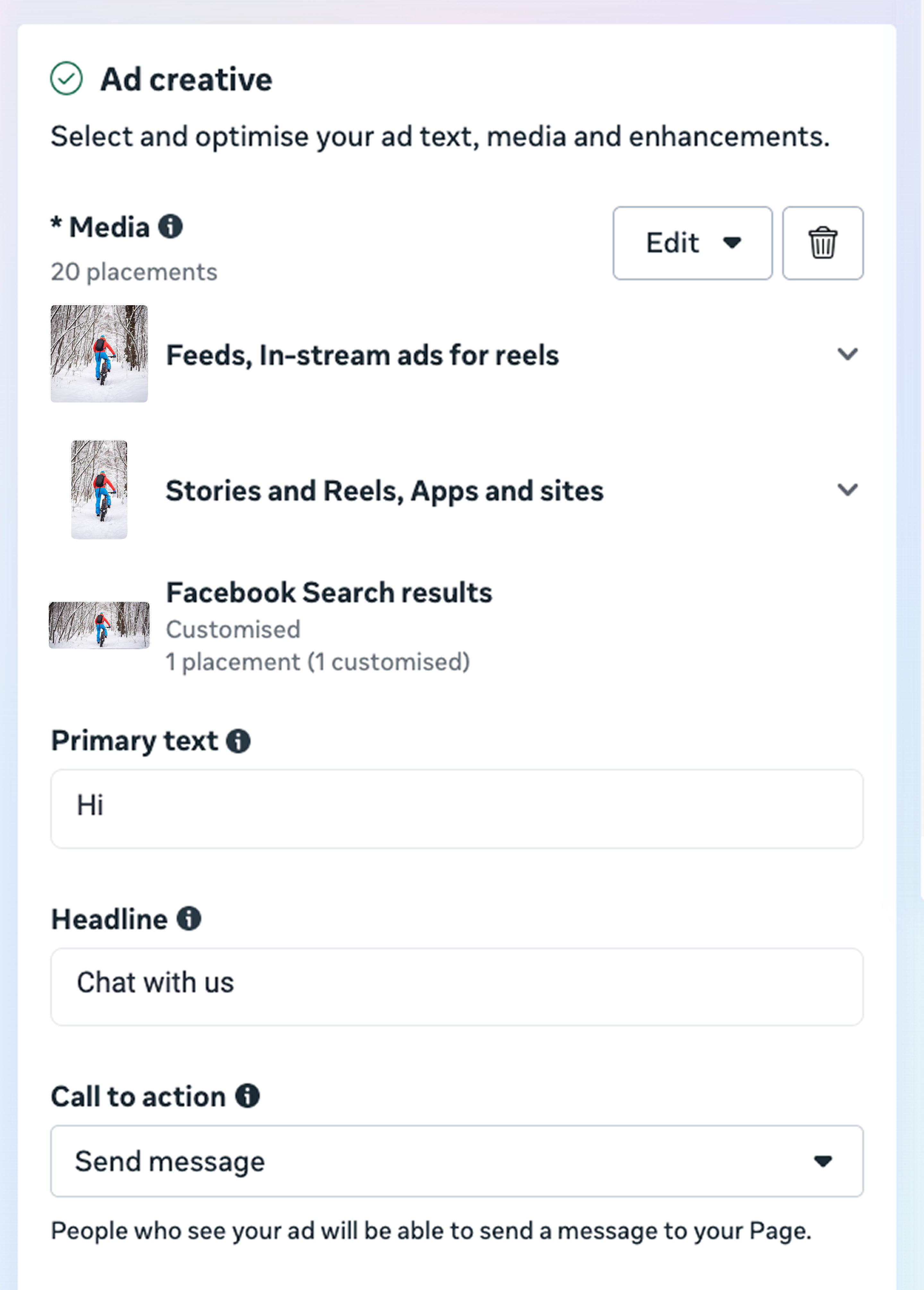Screen dimensions: 924x1290
Task: Show info about Media
Action: [x=170, y=226]
